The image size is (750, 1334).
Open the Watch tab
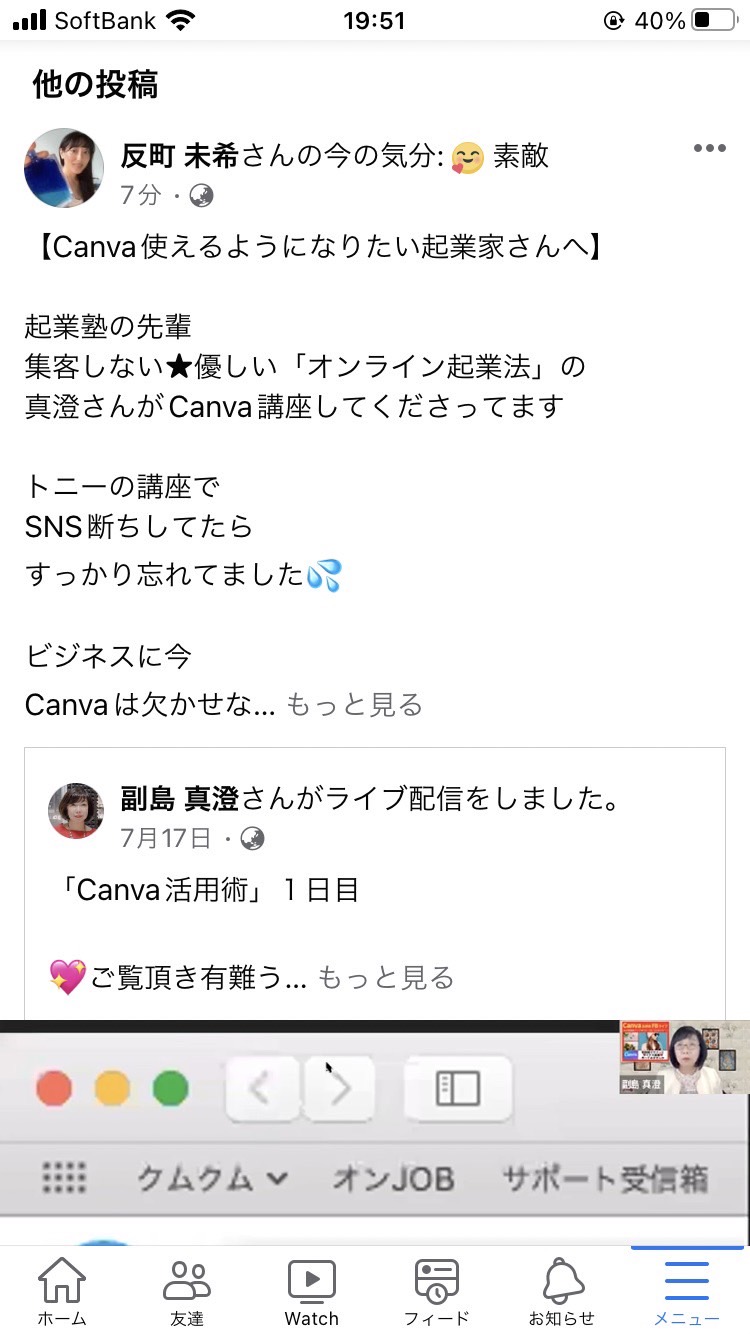pos(312,1292)
